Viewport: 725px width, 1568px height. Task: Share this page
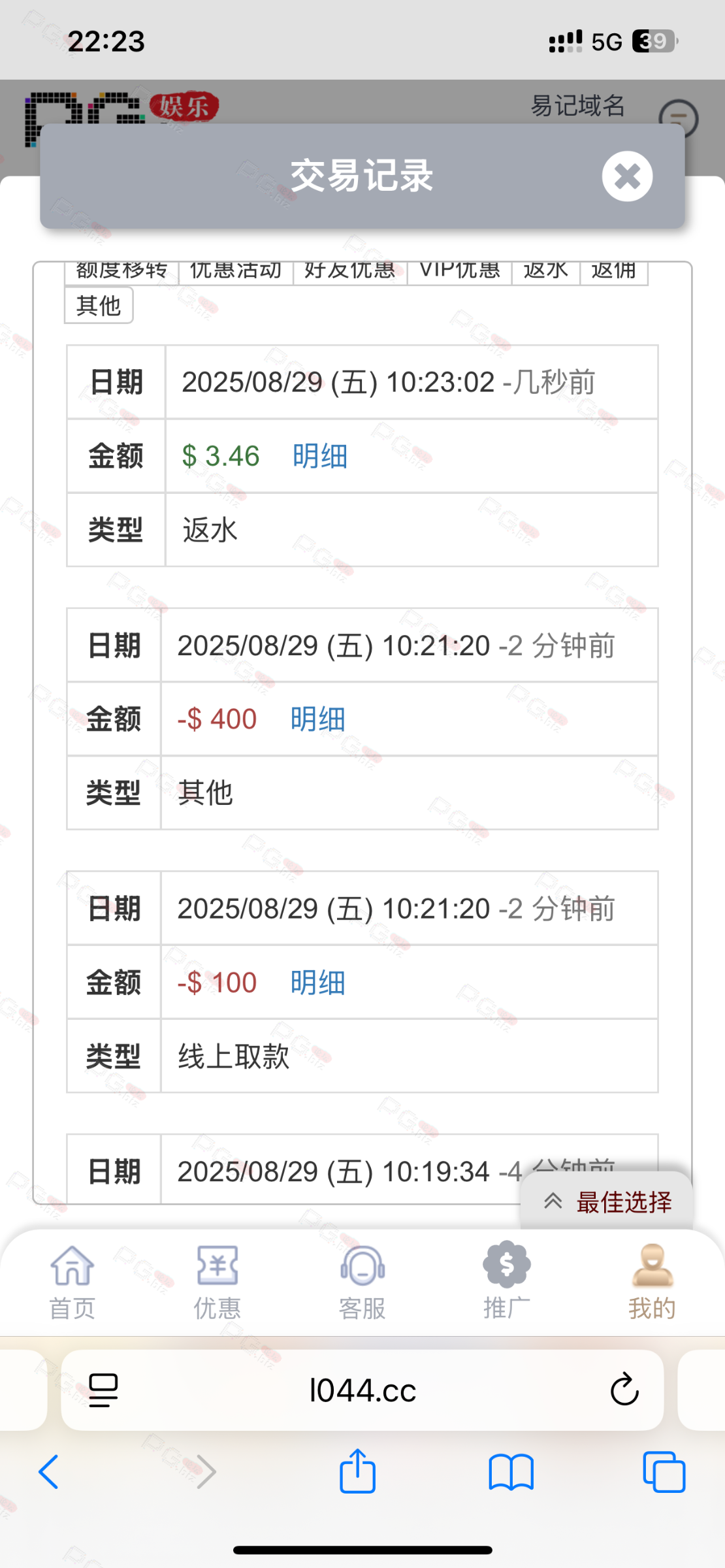pyautogui.click(x=357, y=1472)
